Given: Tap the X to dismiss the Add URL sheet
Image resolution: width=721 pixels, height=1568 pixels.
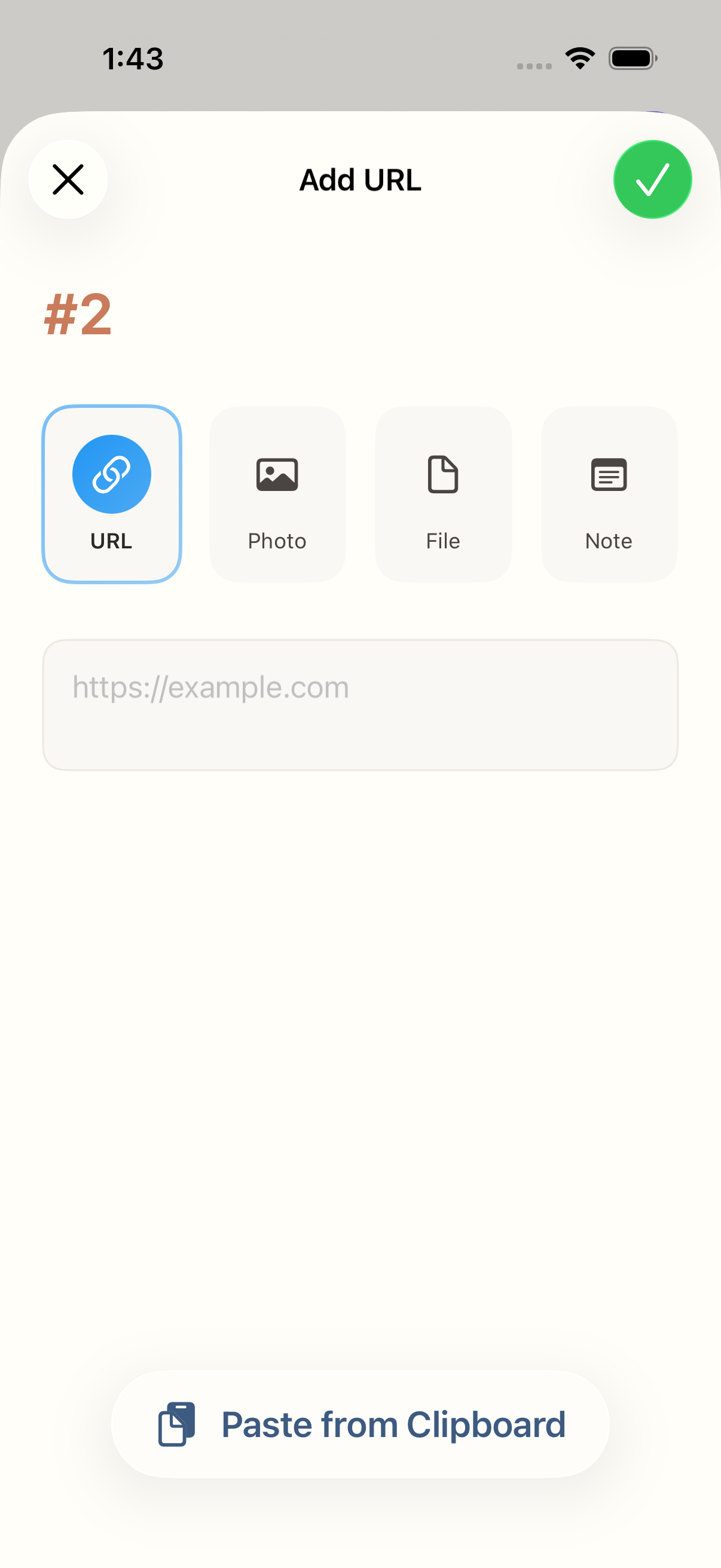Looking at the screenshot, I should click(68, 179).
